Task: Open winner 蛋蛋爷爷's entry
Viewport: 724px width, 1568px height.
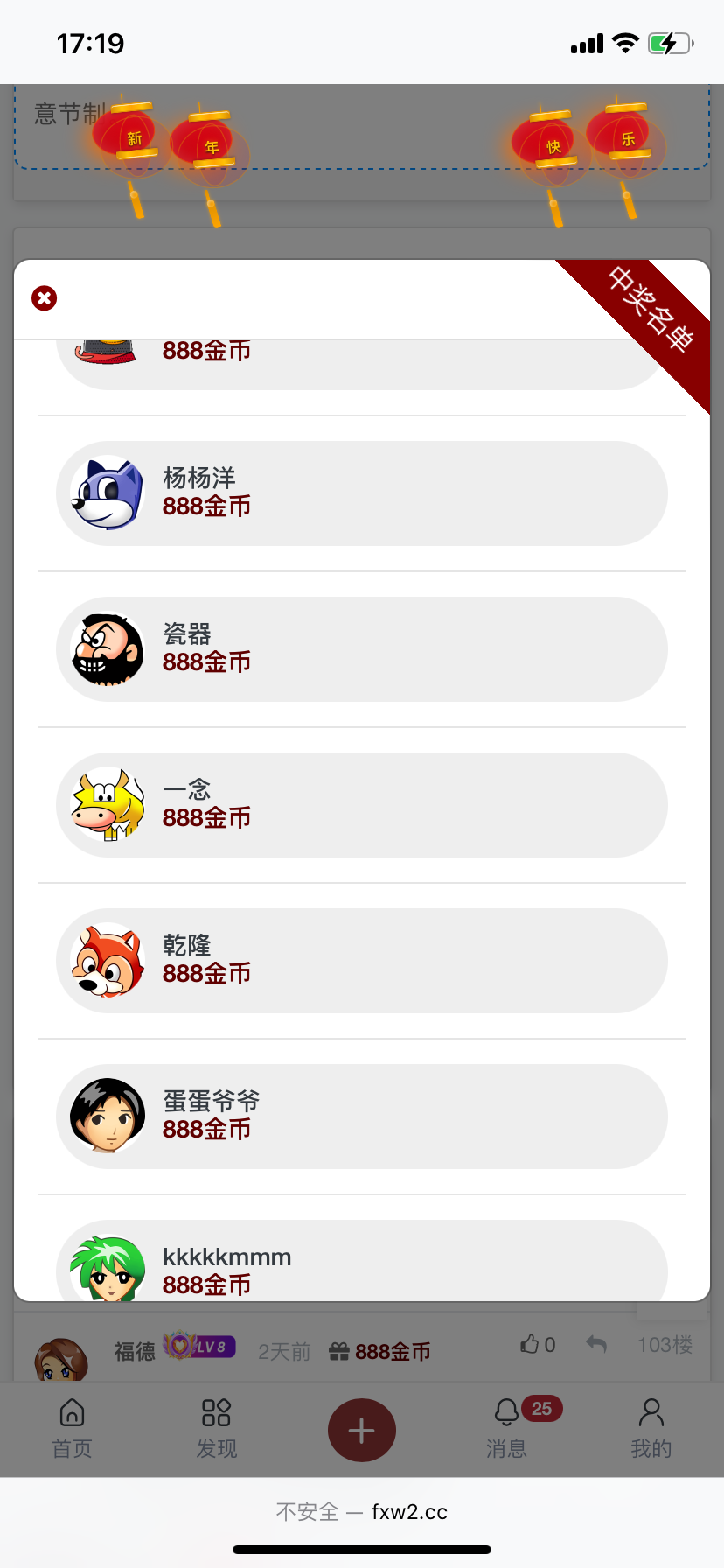Action: coord(361,1116)
